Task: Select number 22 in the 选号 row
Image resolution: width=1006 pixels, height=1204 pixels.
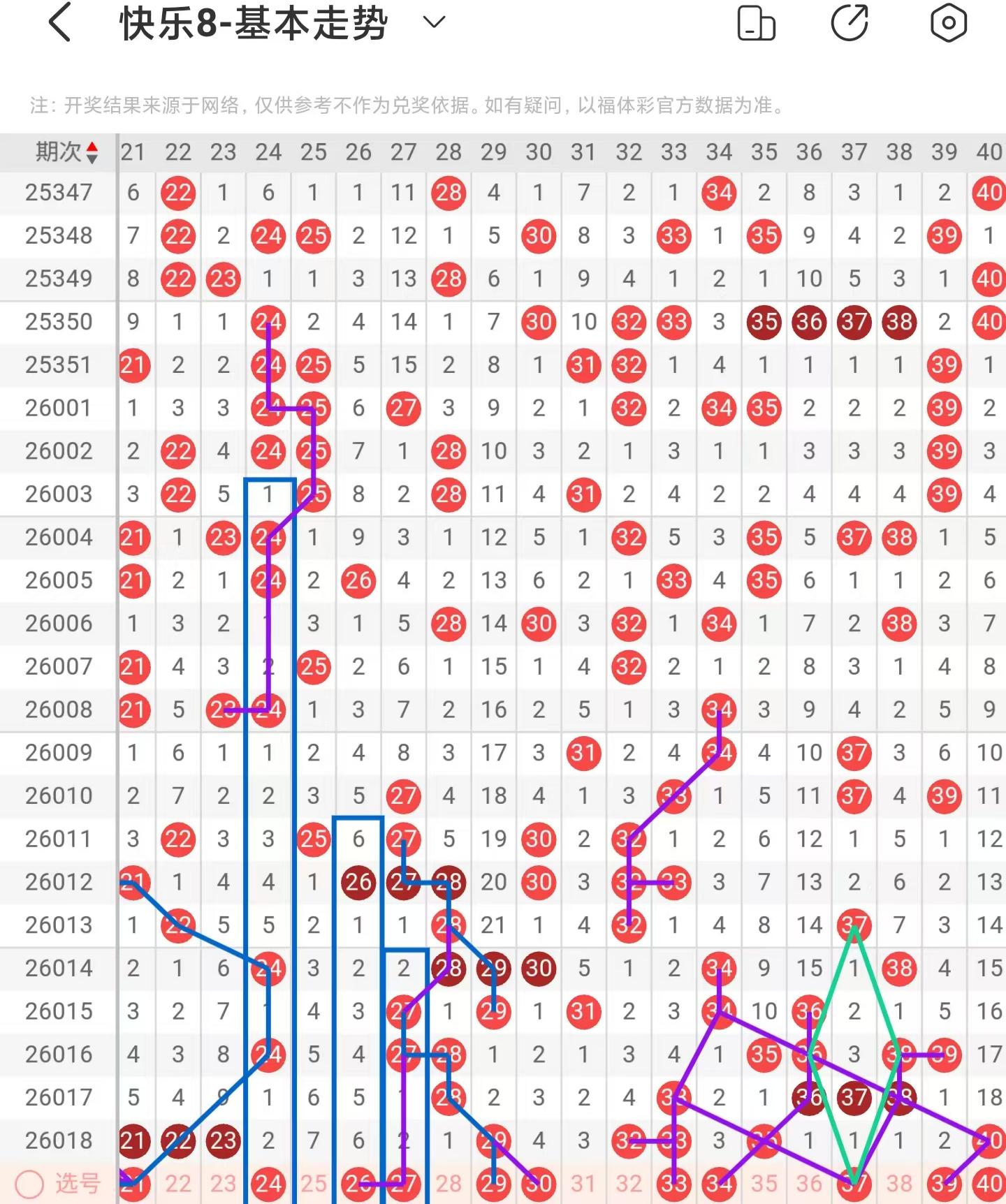Action: click(178, 1184)
